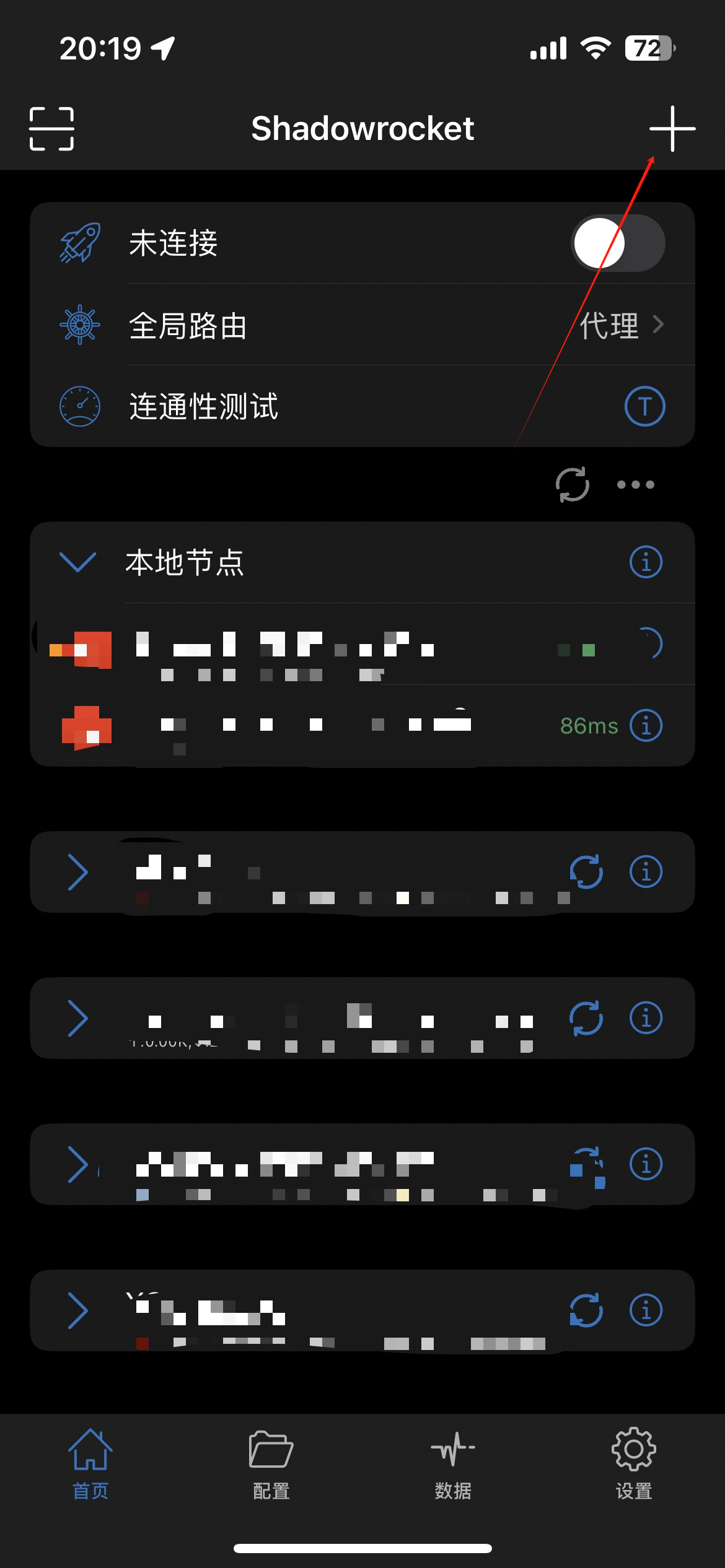Add a new node with plus icon
Screen dimensions: 725x1568
672,129
